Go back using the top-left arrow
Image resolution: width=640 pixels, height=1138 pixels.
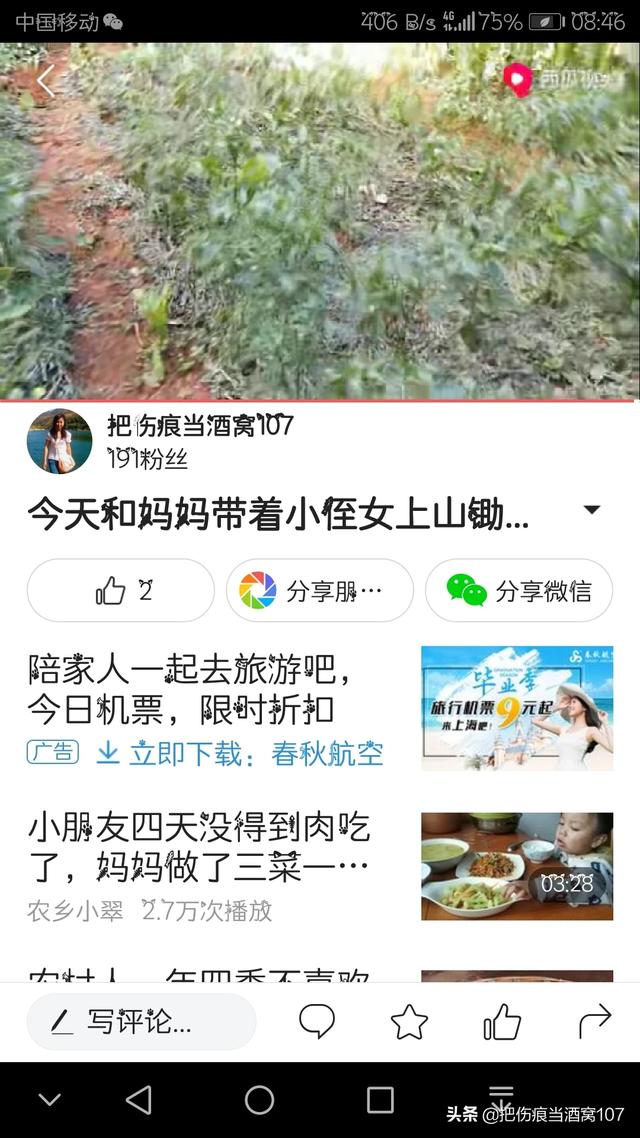pos(46,81)
